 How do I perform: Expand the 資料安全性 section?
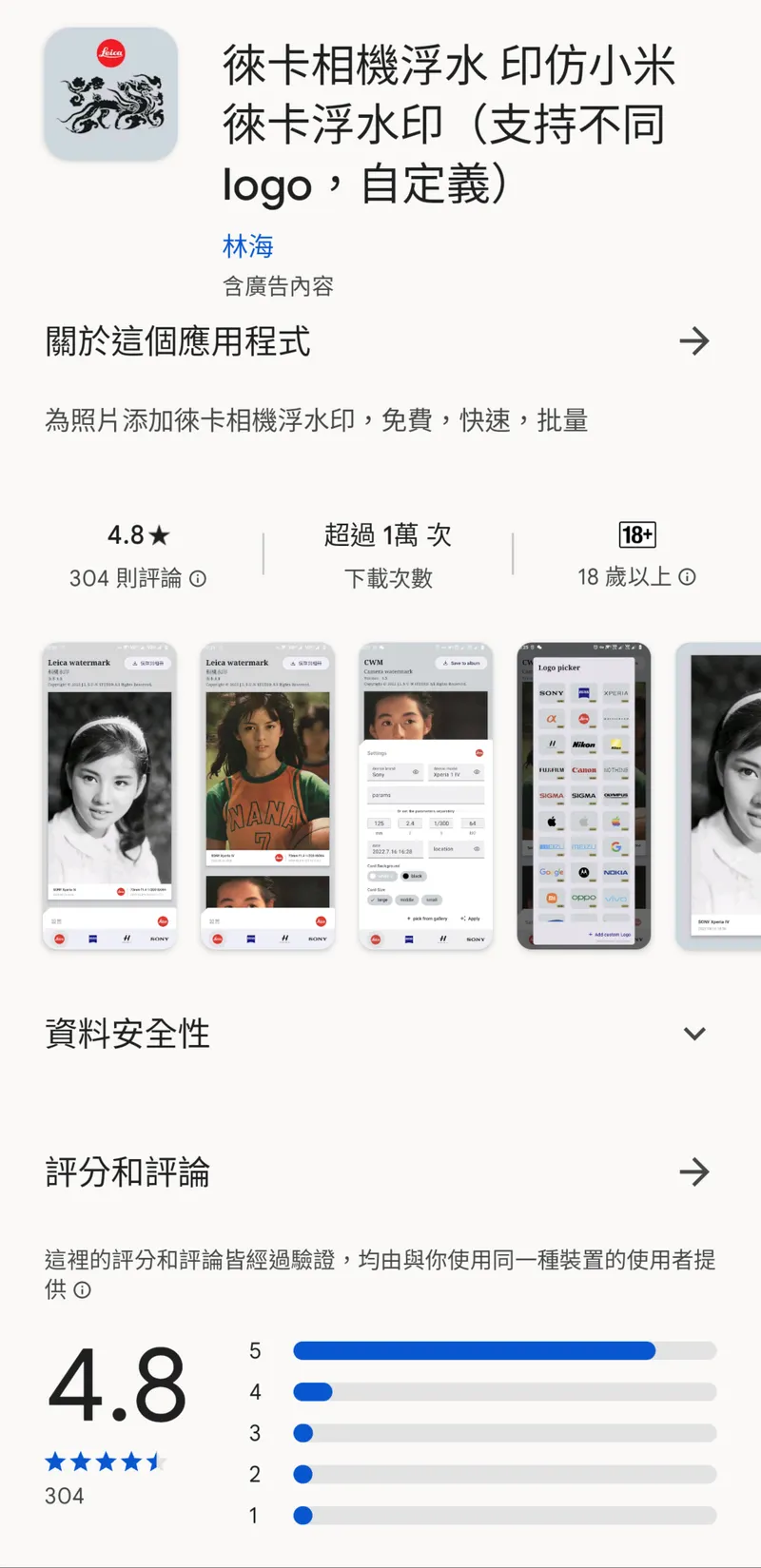coord(694,1034)
